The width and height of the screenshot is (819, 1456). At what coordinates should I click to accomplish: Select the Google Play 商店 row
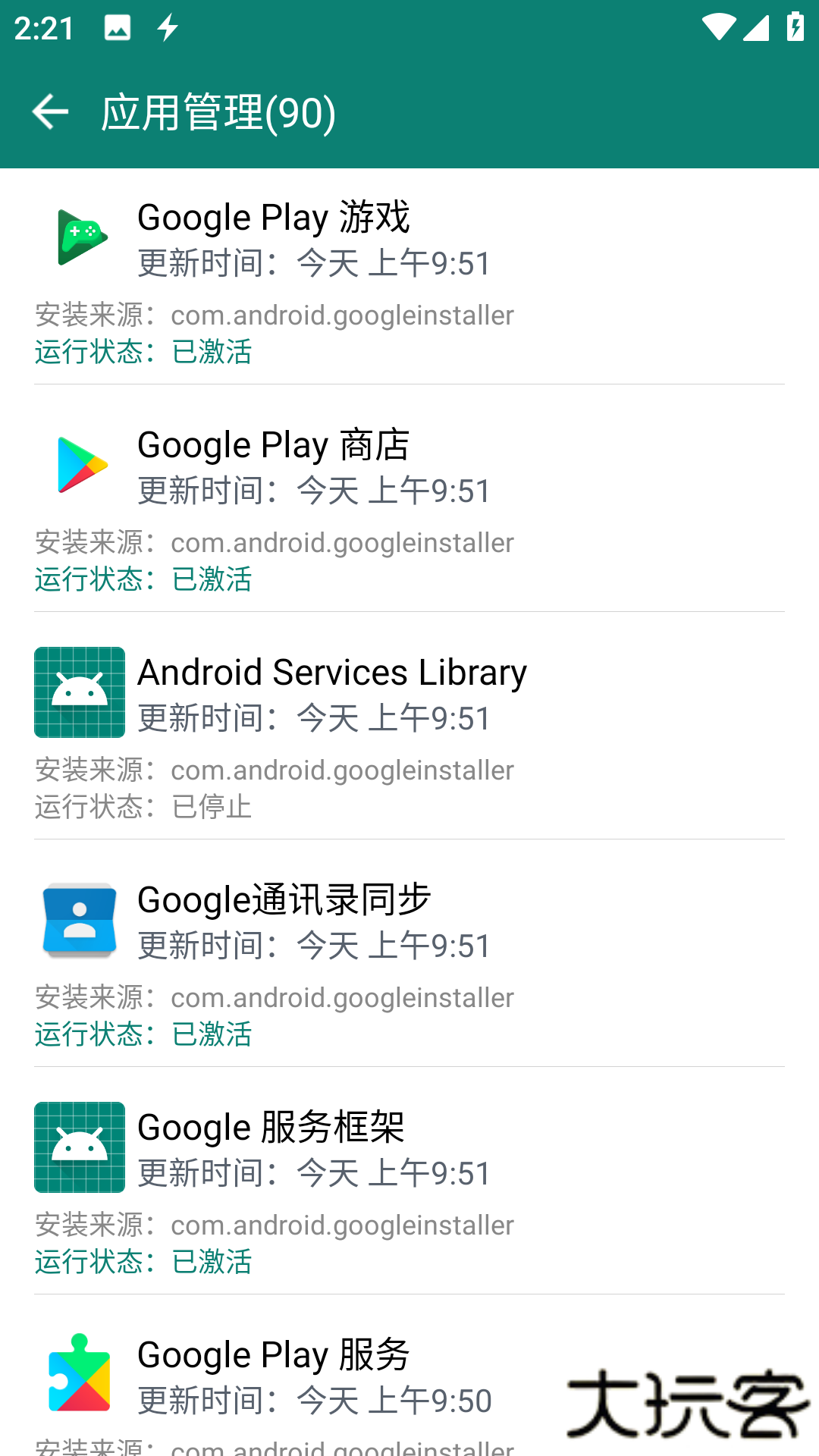(x=409, y=504)
